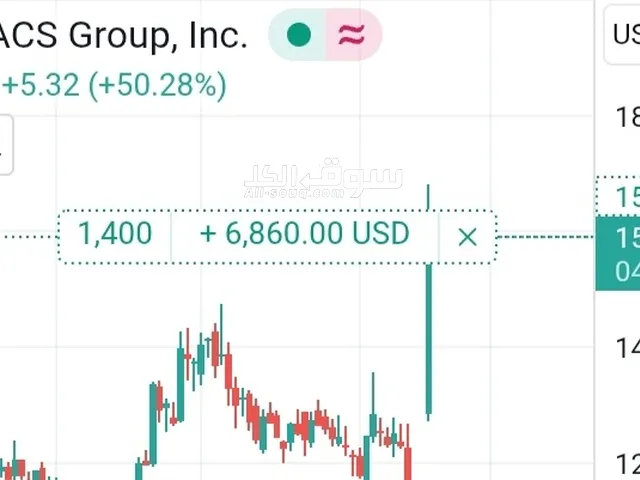Tap the pink wavy data-type indicator

click(x=352, y=35)
